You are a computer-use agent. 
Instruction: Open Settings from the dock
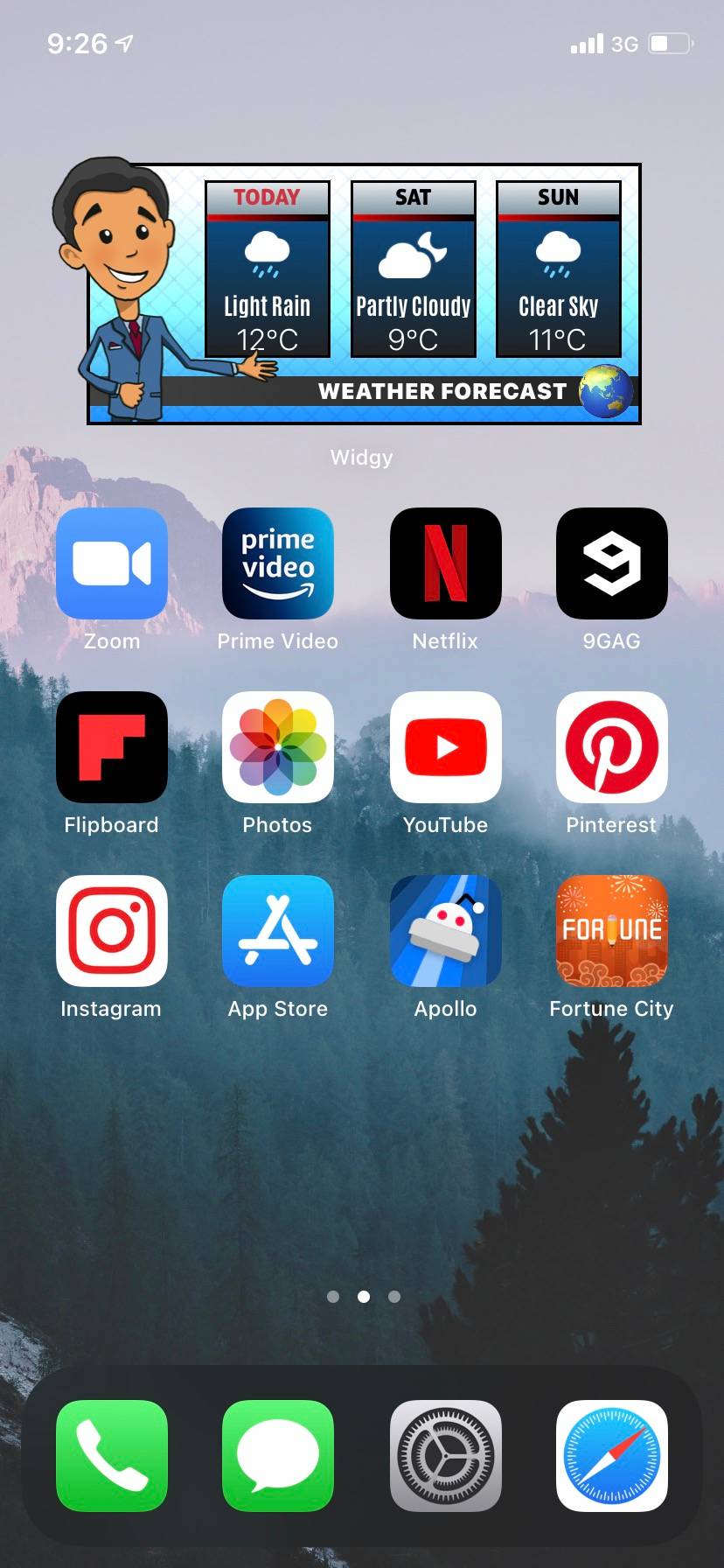click(446, 1456)
